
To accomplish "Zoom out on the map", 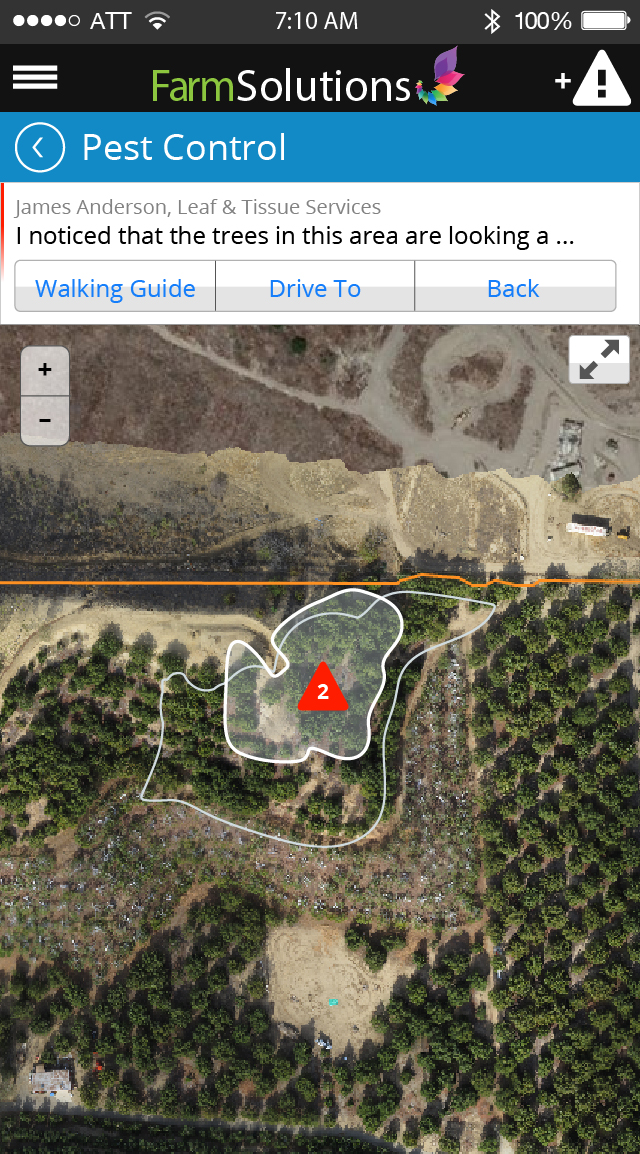I will click(45, 420).
